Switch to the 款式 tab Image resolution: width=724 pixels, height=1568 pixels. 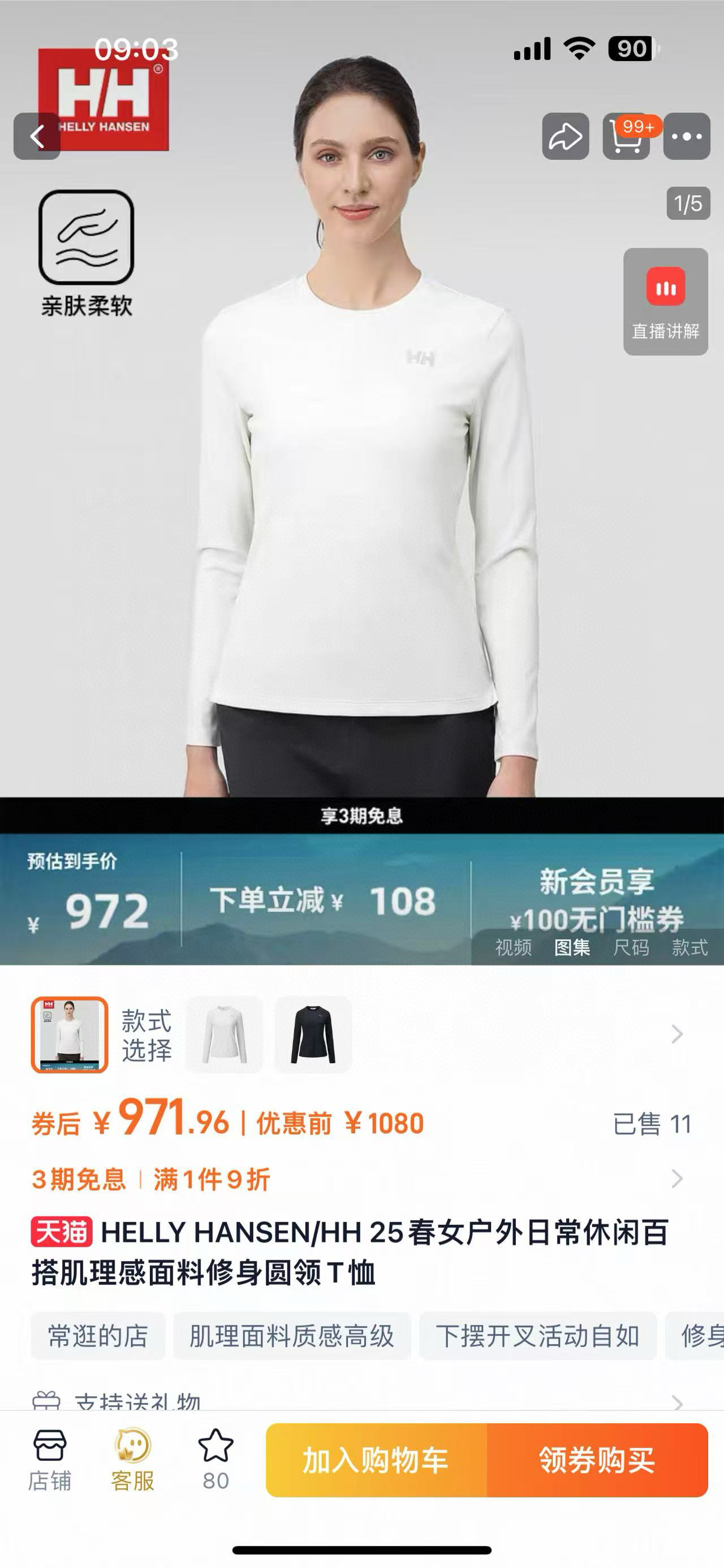(x=690, y=947)
